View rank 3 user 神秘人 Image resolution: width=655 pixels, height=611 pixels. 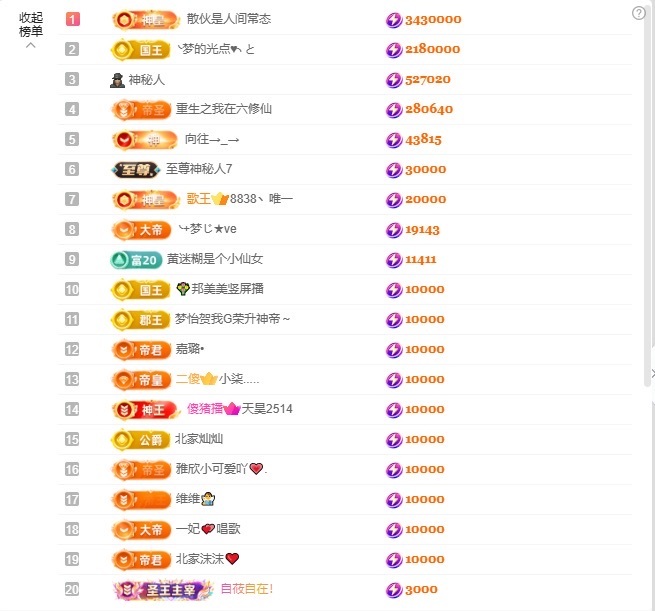(x=146, y=79)
